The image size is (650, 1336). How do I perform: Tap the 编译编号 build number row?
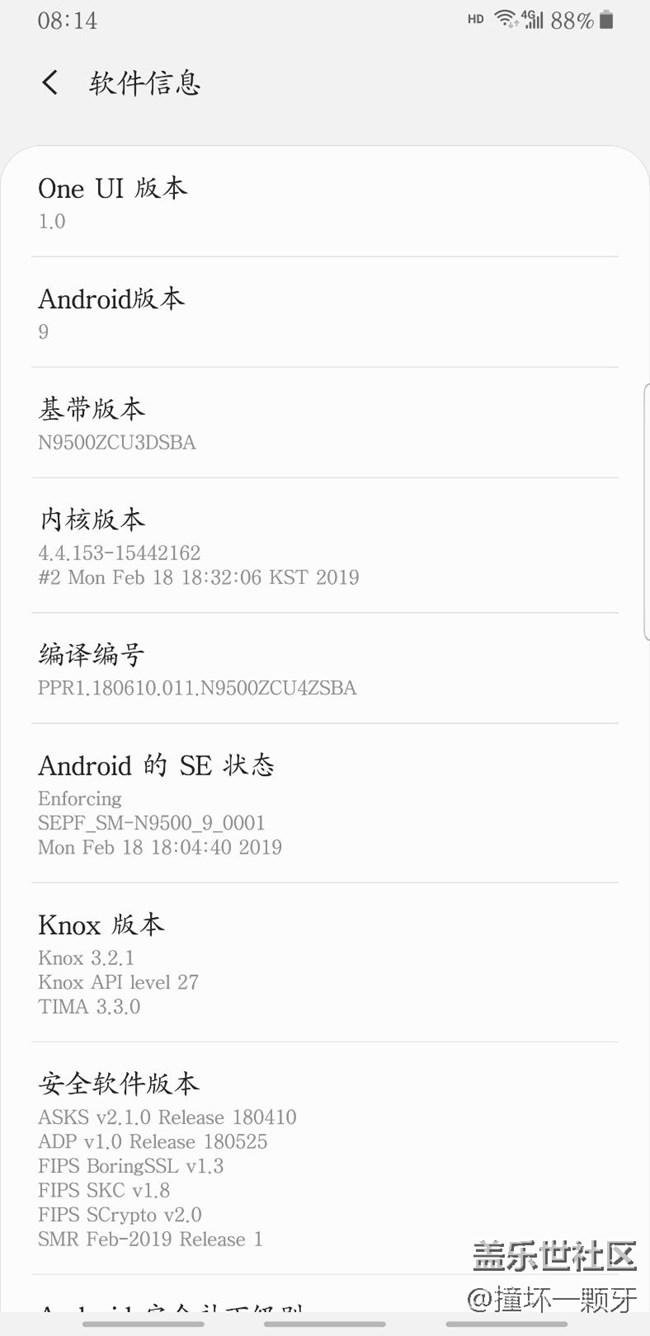click(x=325, y=669)
